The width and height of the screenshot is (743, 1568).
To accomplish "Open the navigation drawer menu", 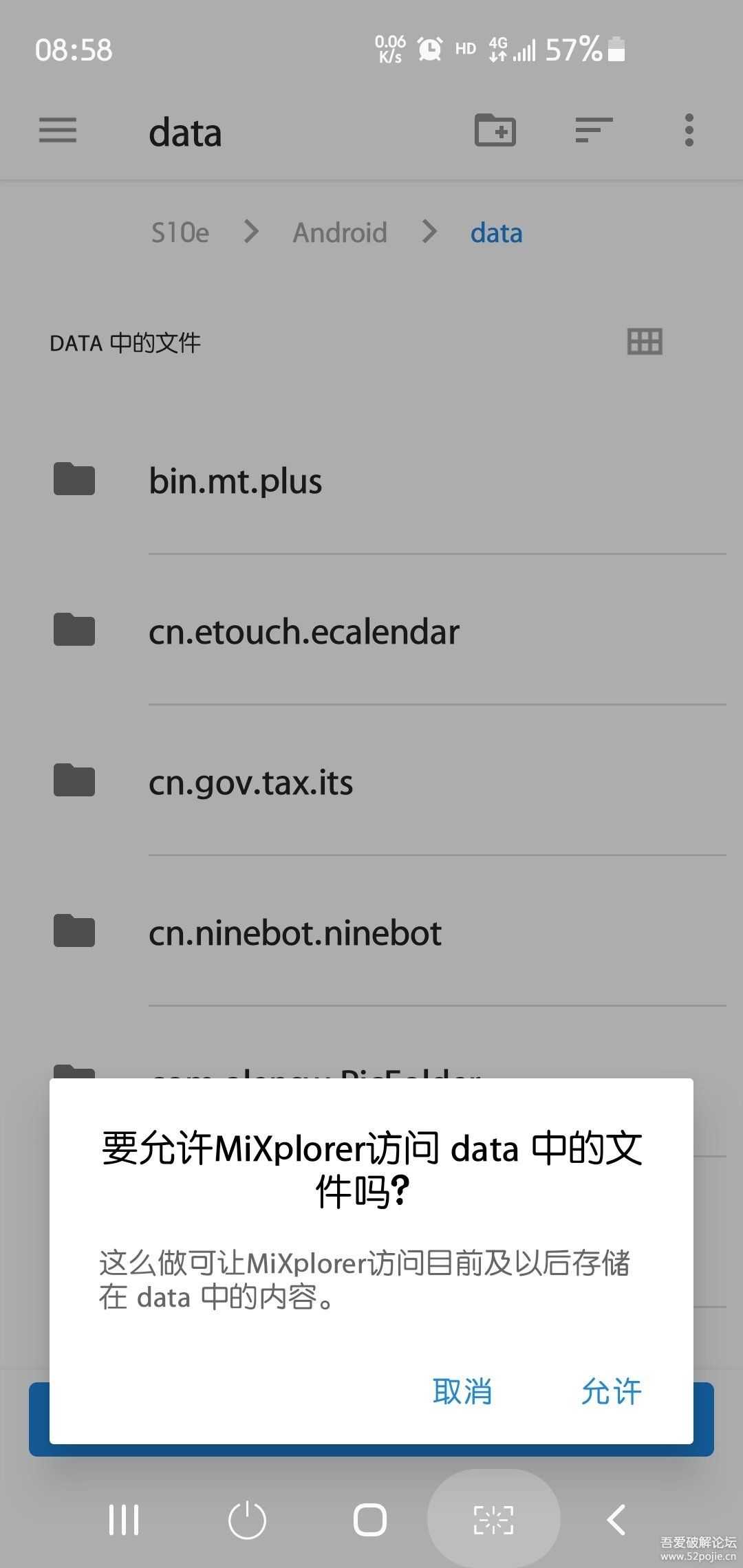I will pos(58,131).
